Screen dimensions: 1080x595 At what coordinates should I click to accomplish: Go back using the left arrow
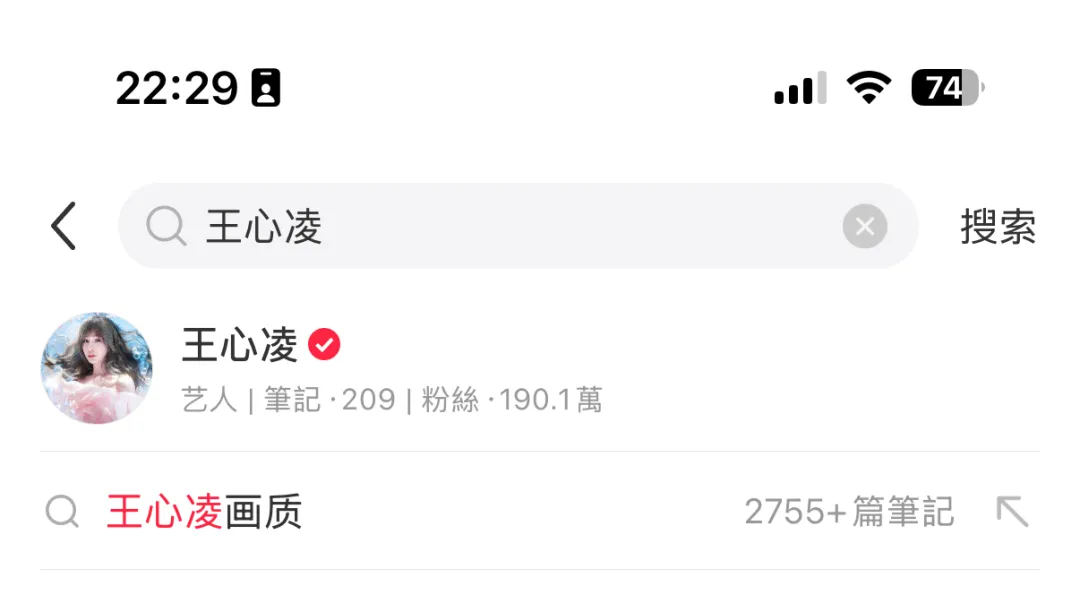pos(63,226)
